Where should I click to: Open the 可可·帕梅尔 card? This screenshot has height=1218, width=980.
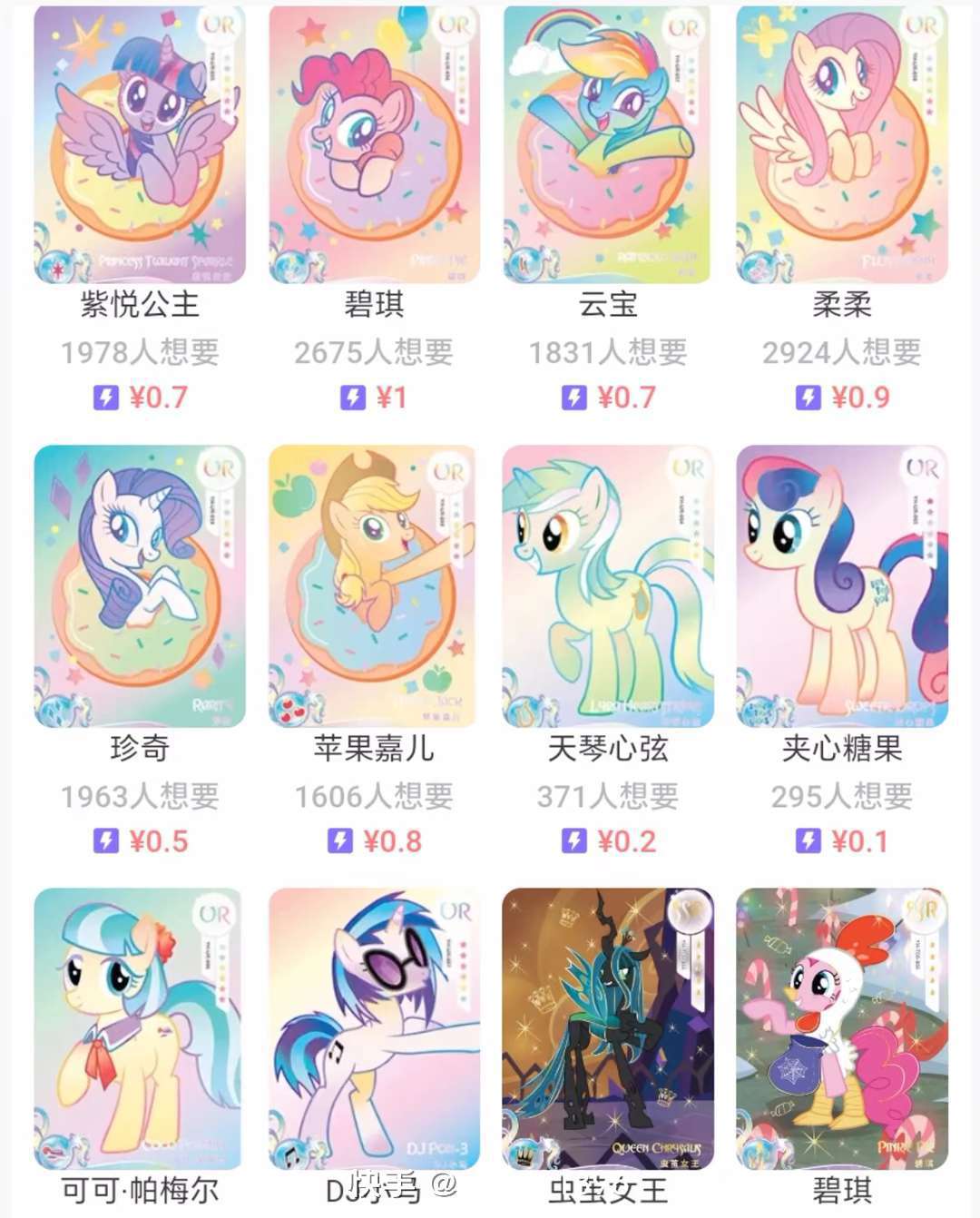click(x=140, y=1028)
